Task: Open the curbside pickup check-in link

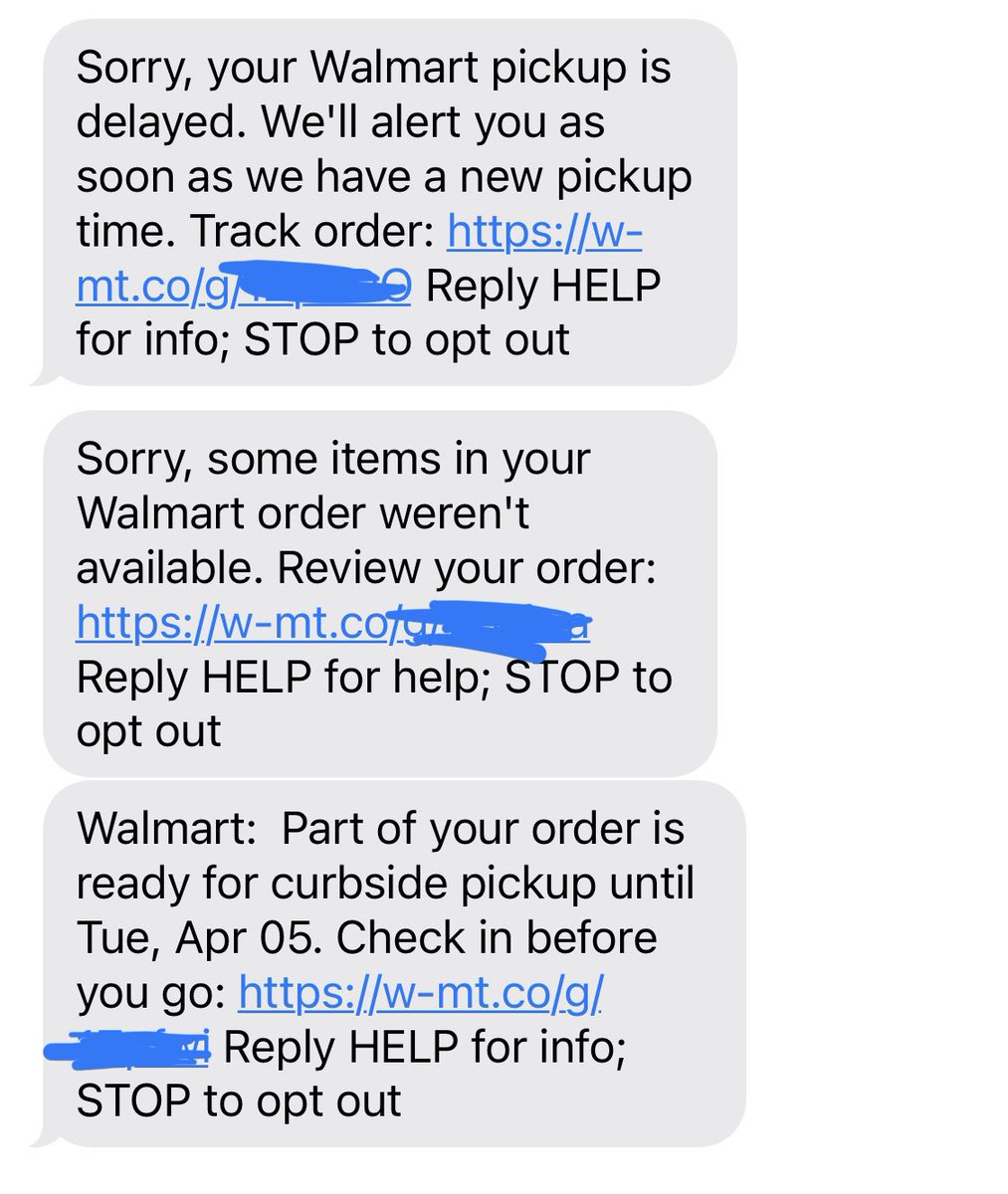Action: pos(421,992)
